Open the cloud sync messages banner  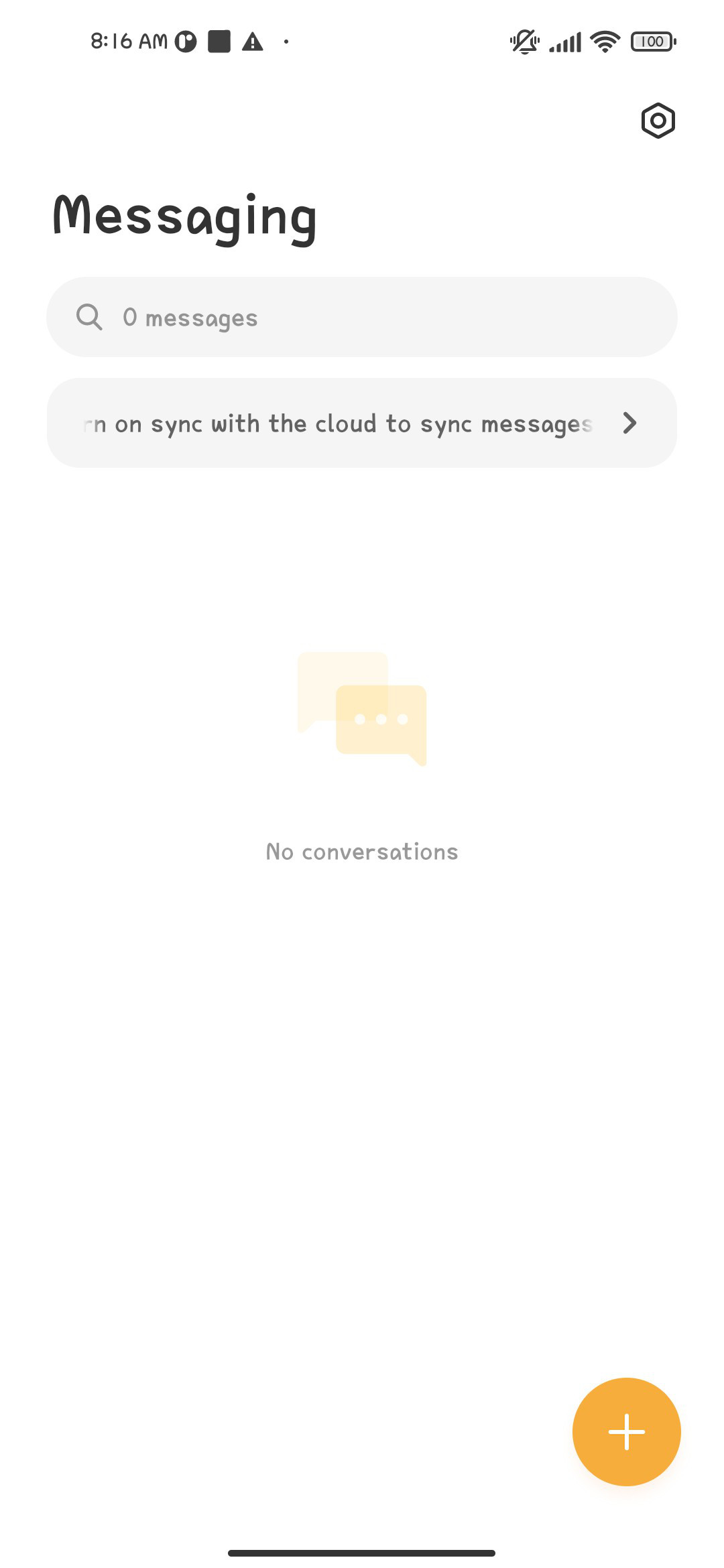[x=362, y=423]
